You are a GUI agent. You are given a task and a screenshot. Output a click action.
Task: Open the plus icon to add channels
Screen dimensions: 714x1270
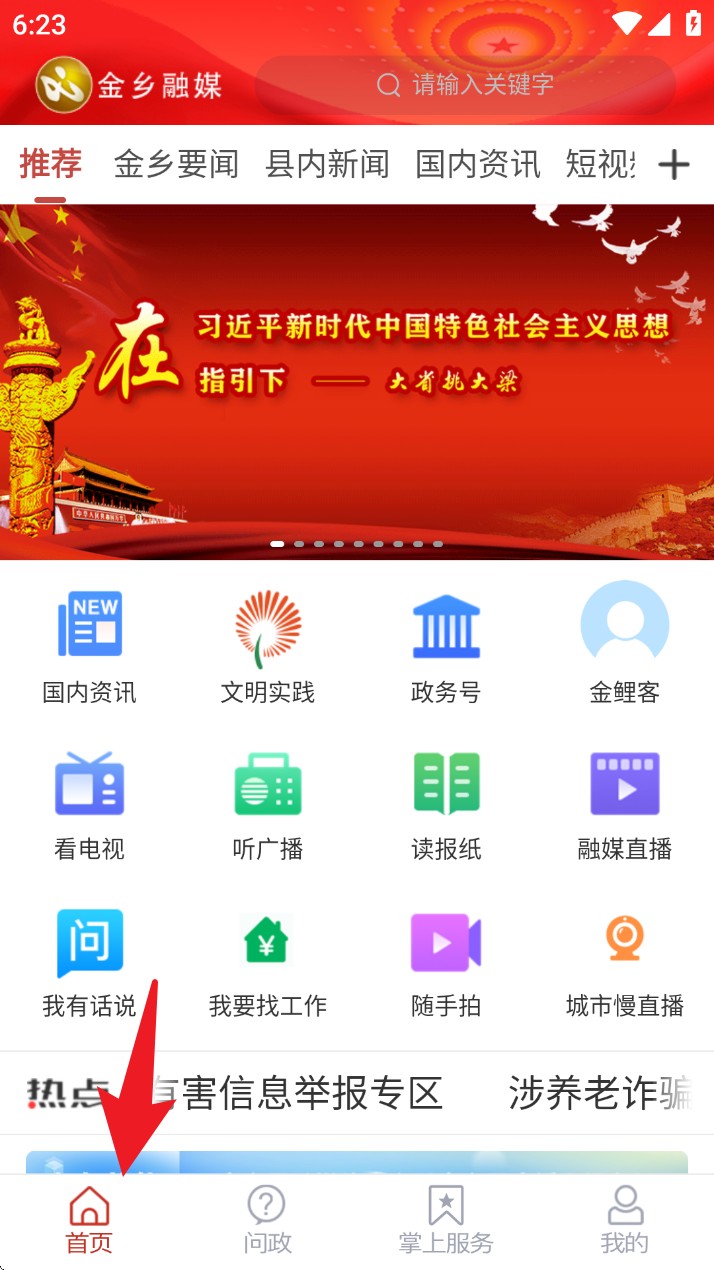[674, 165]
